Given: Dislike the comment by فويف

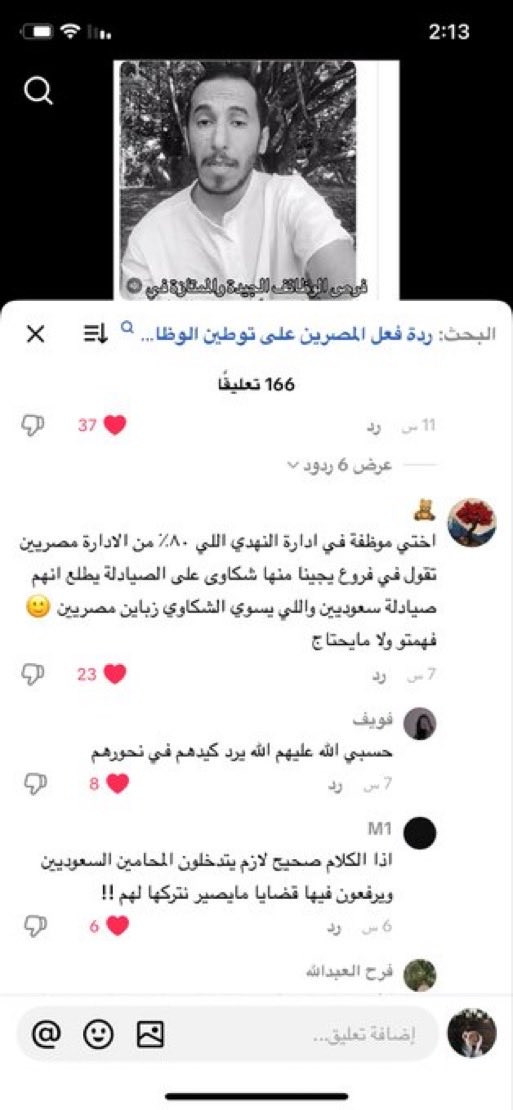Looking at the screenshot, I should click(x=34, y=784).
